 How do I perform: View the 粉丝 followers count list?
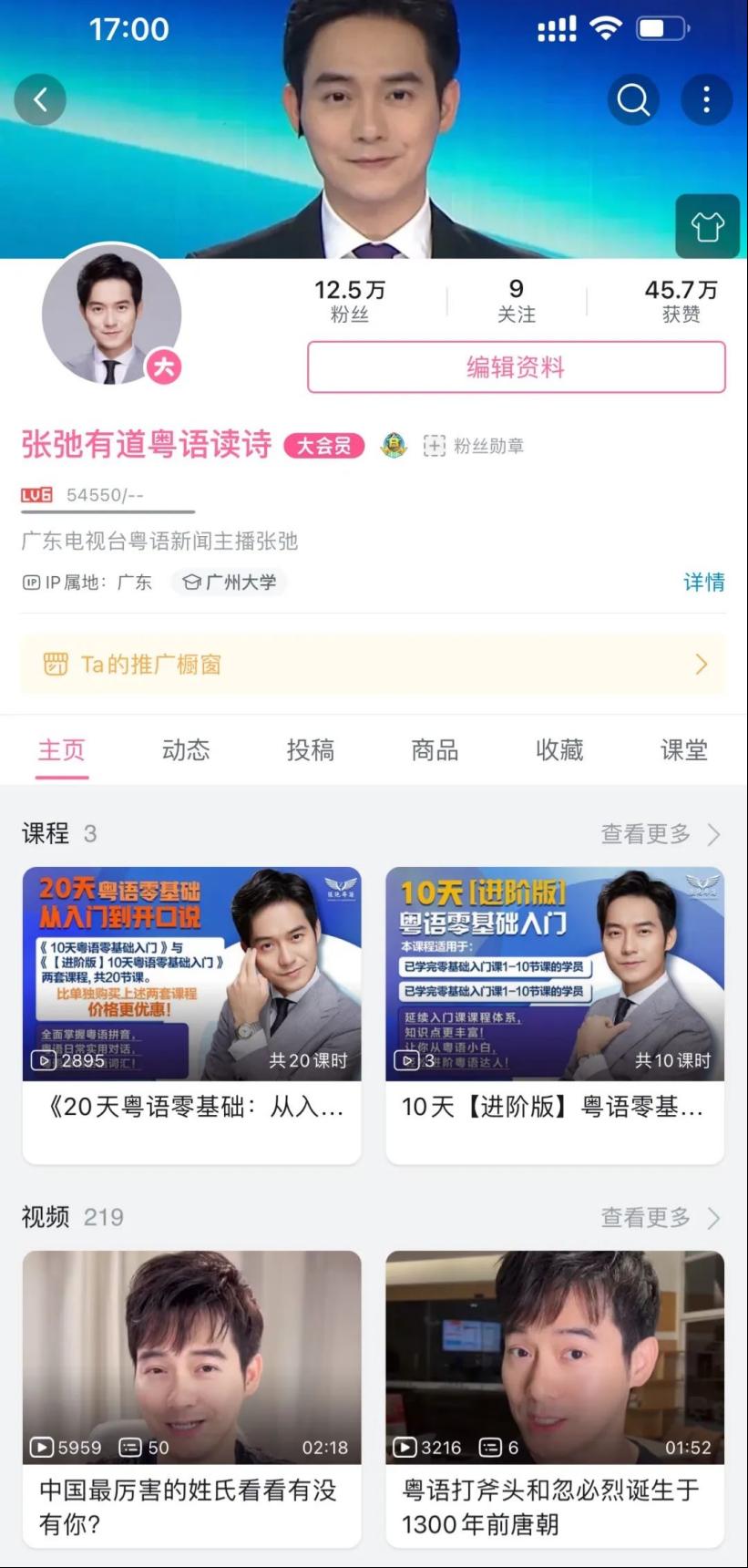coord(350,301)
